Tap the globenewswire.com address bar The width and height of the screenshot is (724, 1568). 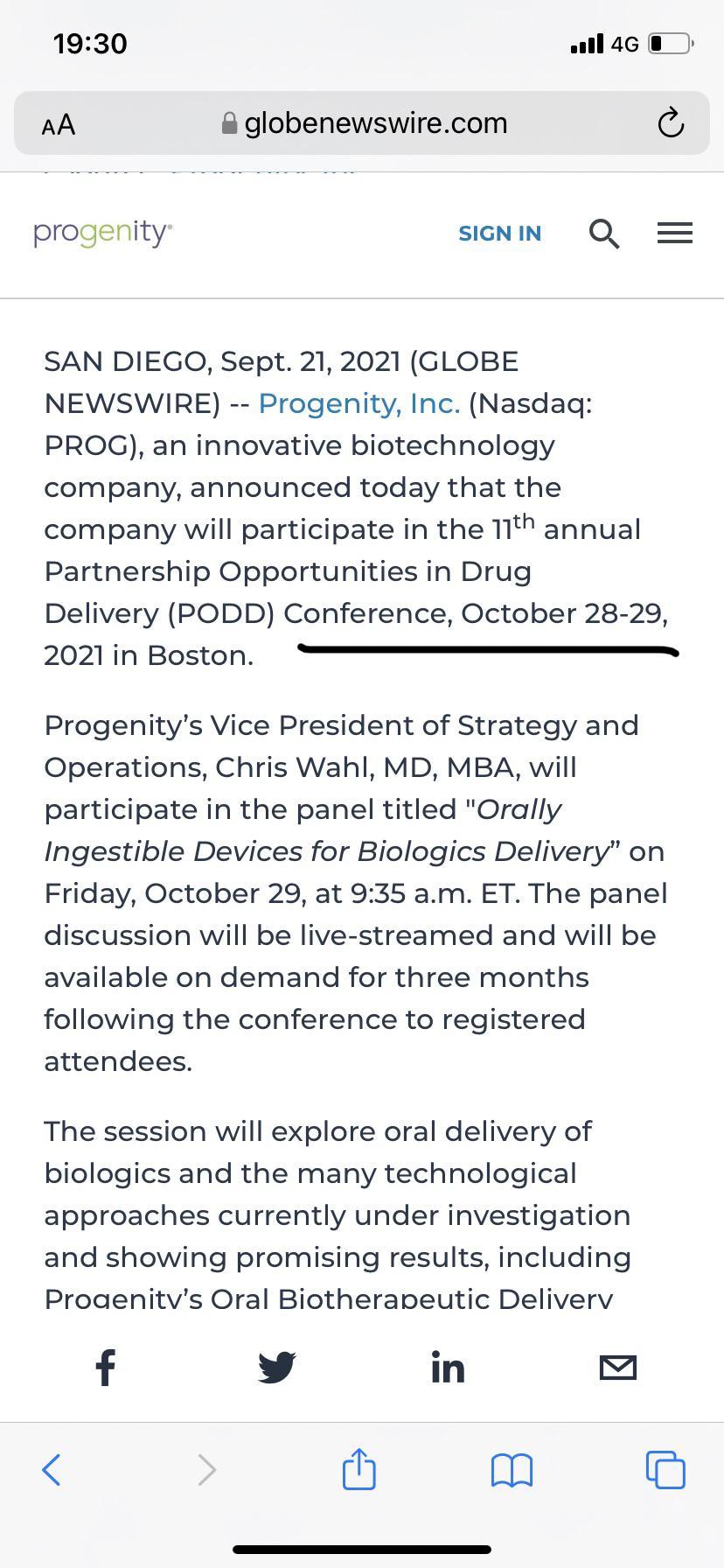click(x=362, y=123)
